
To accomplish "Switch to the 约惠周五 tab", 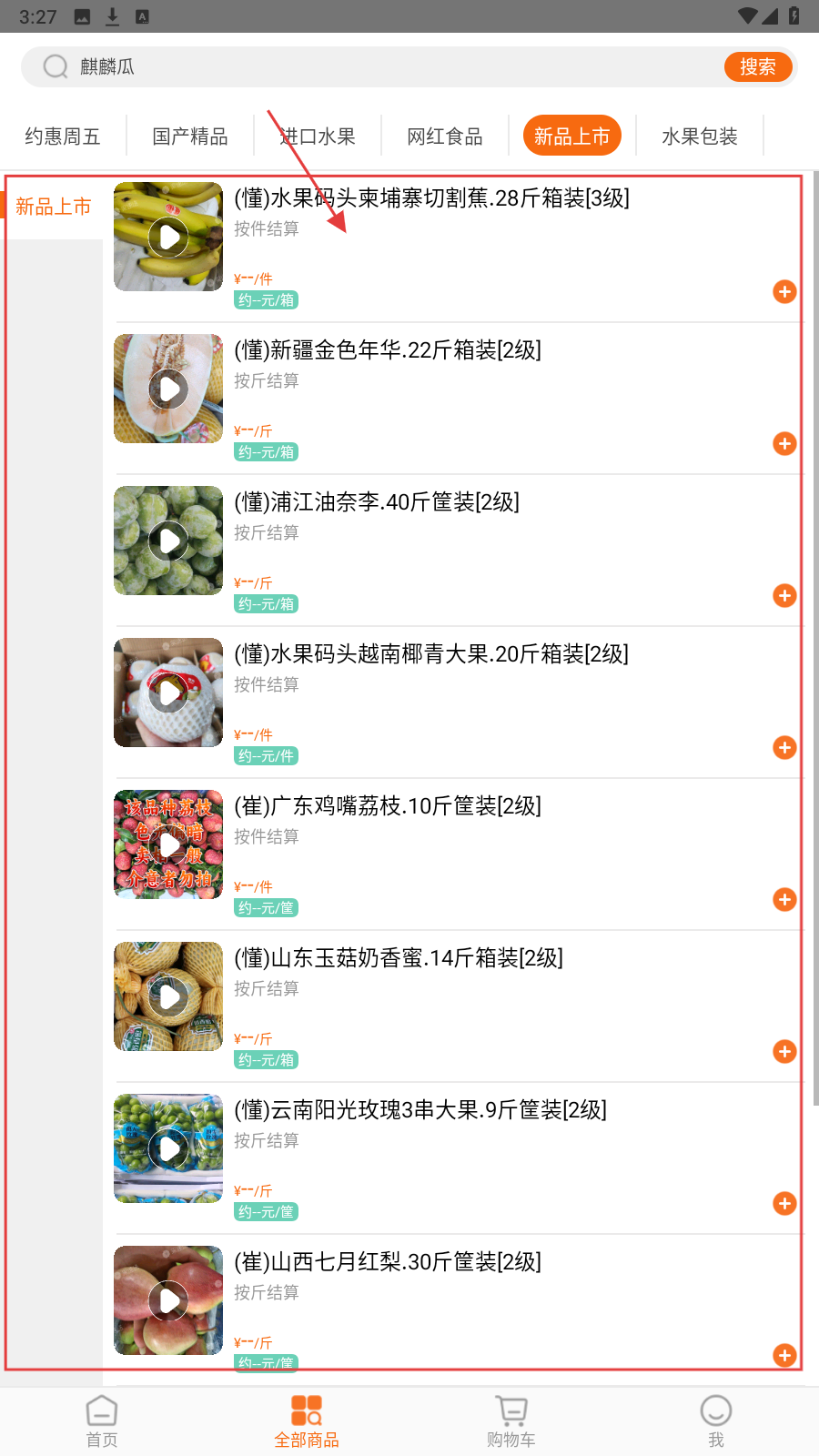I will pyautogui.click(x=63, y=136).
